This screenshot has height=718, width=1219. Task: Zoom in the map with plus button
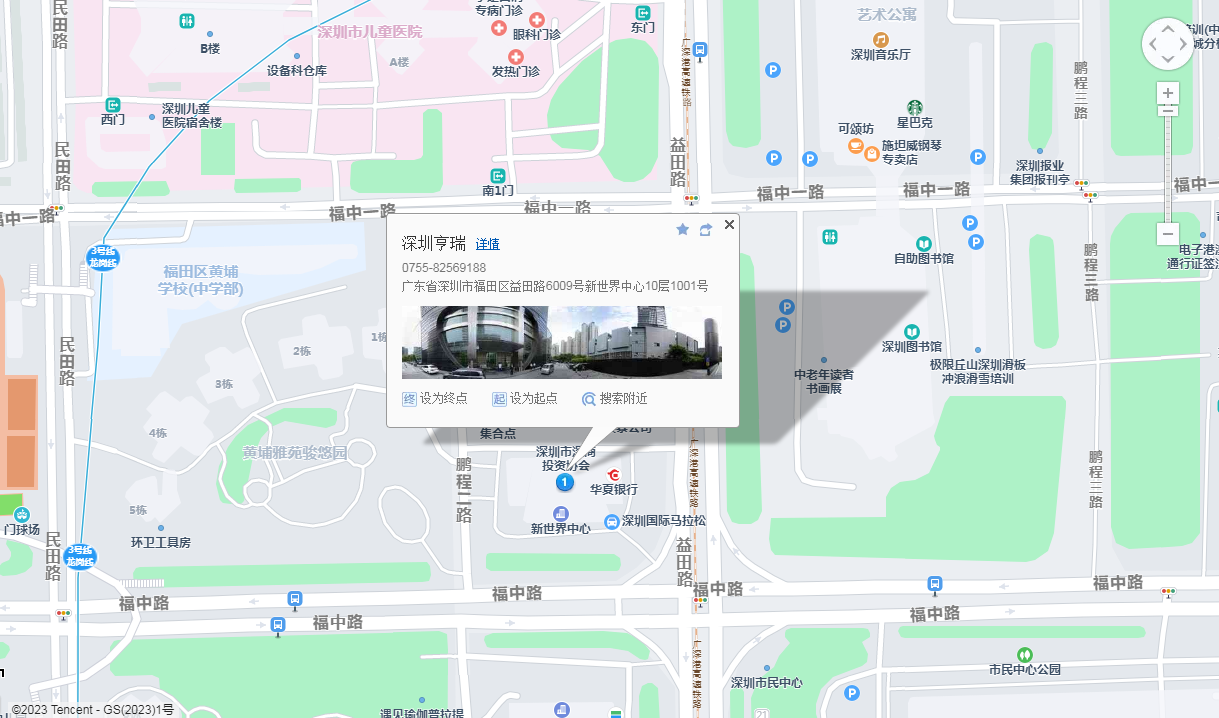tap(1167, 93)
